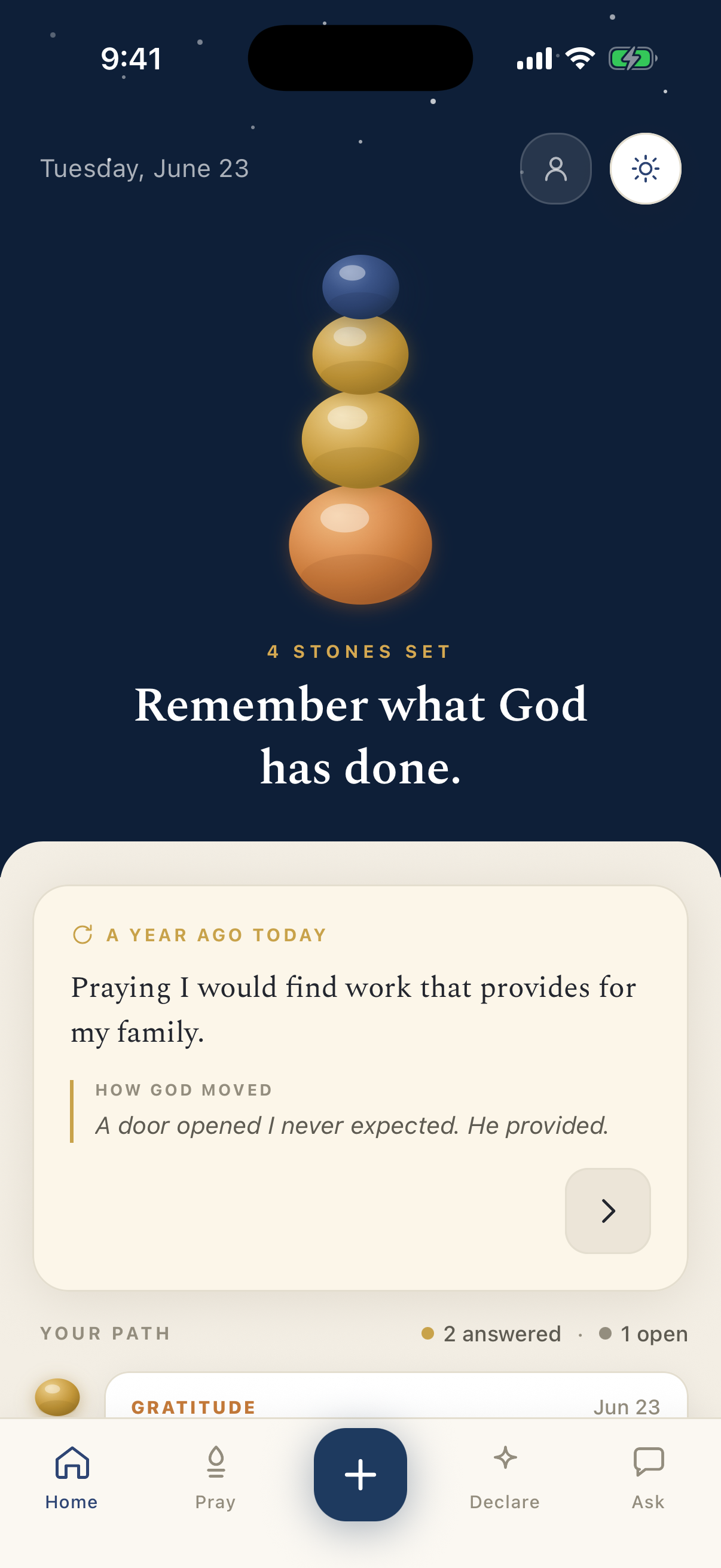The width and height of the screenshot is (721, 1568).
Task: Open the profile icon
Action: pos(555,169)
